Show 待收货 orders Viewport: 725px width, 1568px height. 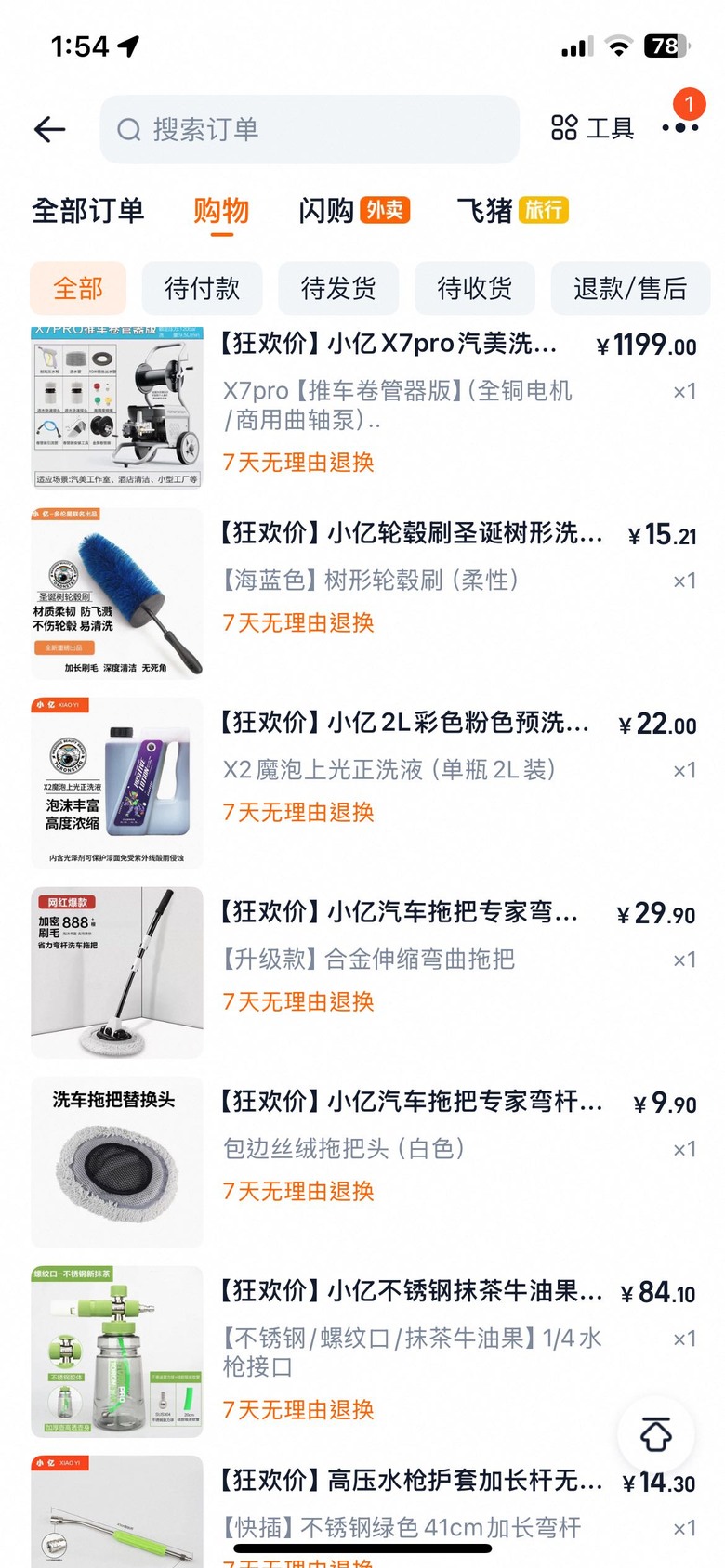(x=474, y=289)
